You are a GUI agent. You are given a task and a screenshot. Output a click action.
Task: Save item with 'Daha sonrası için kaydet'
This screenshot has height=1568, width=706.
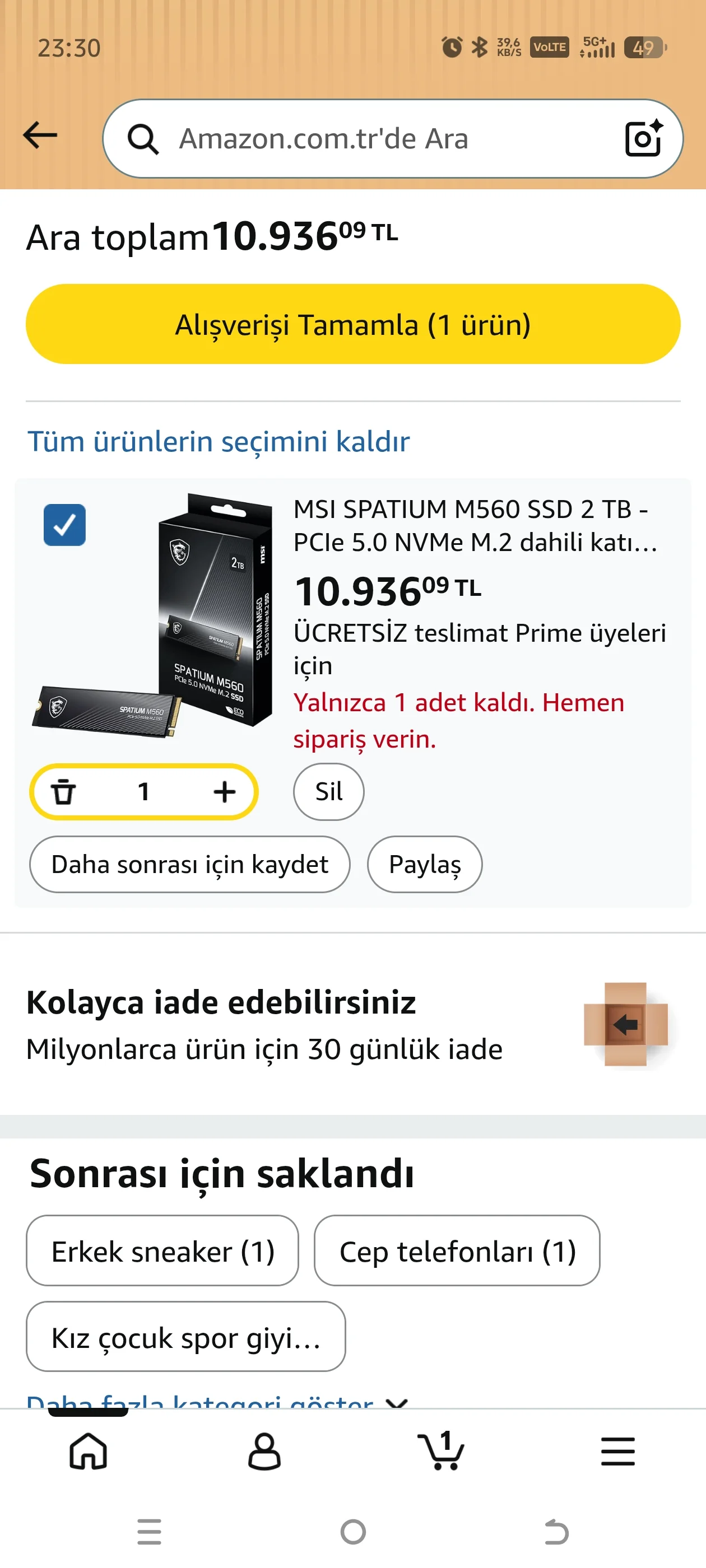[189, 864]
